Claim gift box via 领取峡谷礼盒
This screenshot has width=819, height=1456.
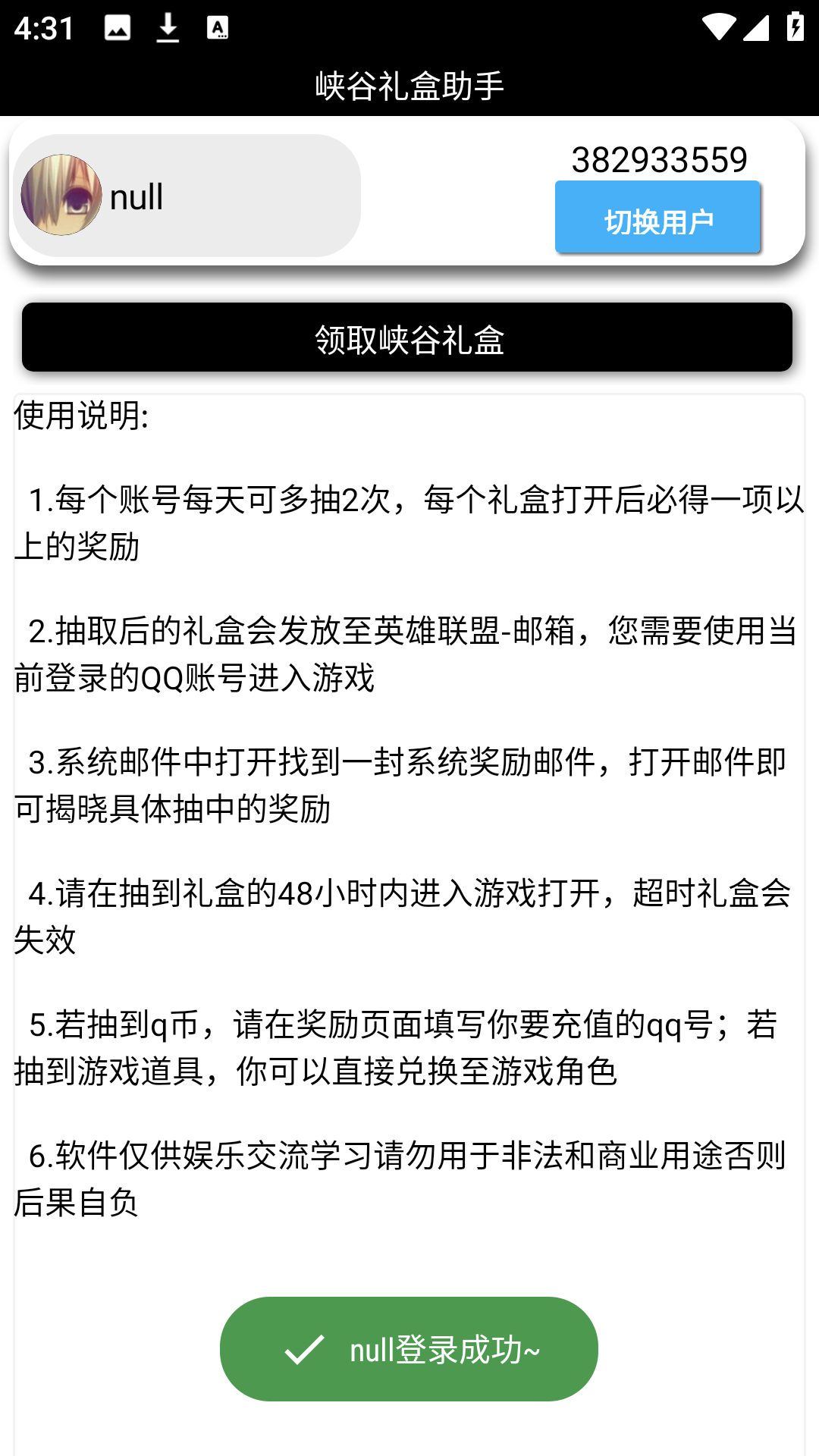pyautogui.click(x=407, y=337)
